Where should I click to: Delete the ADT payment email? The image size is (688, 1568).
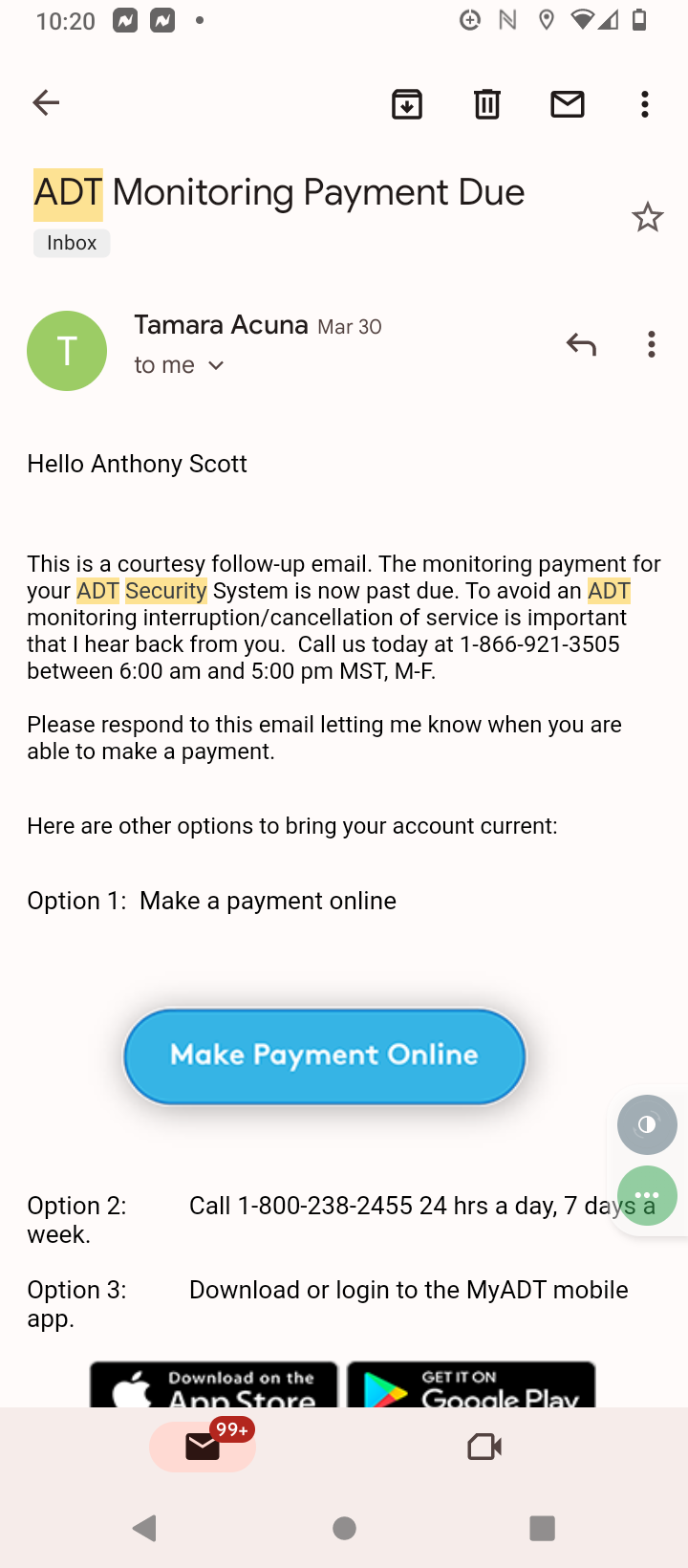(486, 103)
